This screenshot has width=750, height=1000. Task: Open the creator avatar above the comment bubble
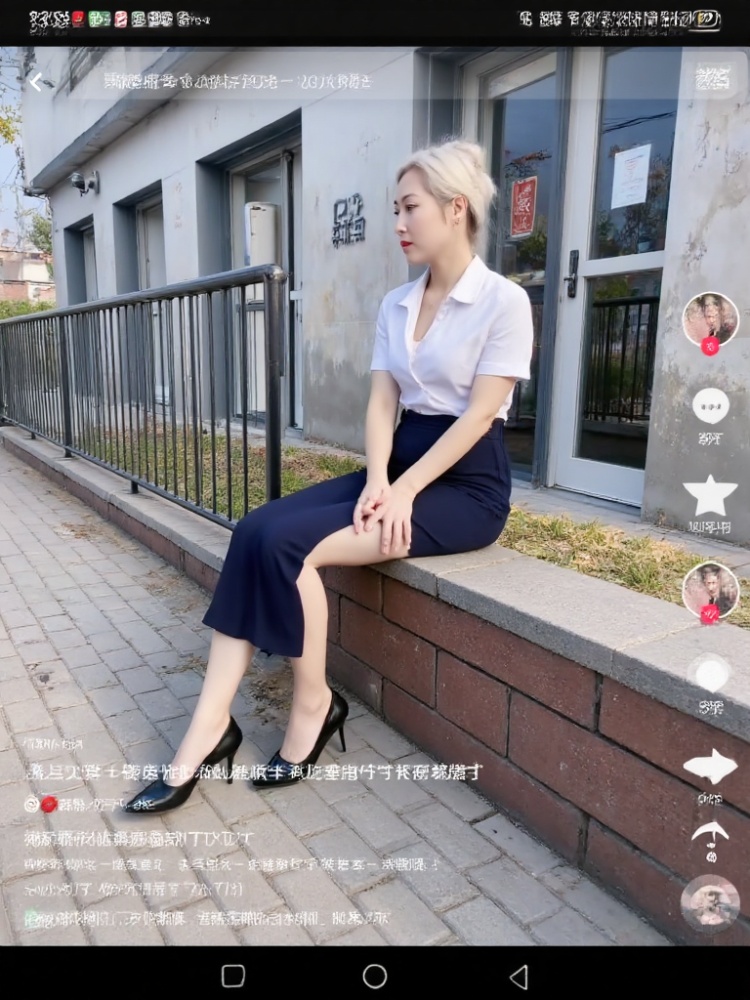click(x=710, y=320)
